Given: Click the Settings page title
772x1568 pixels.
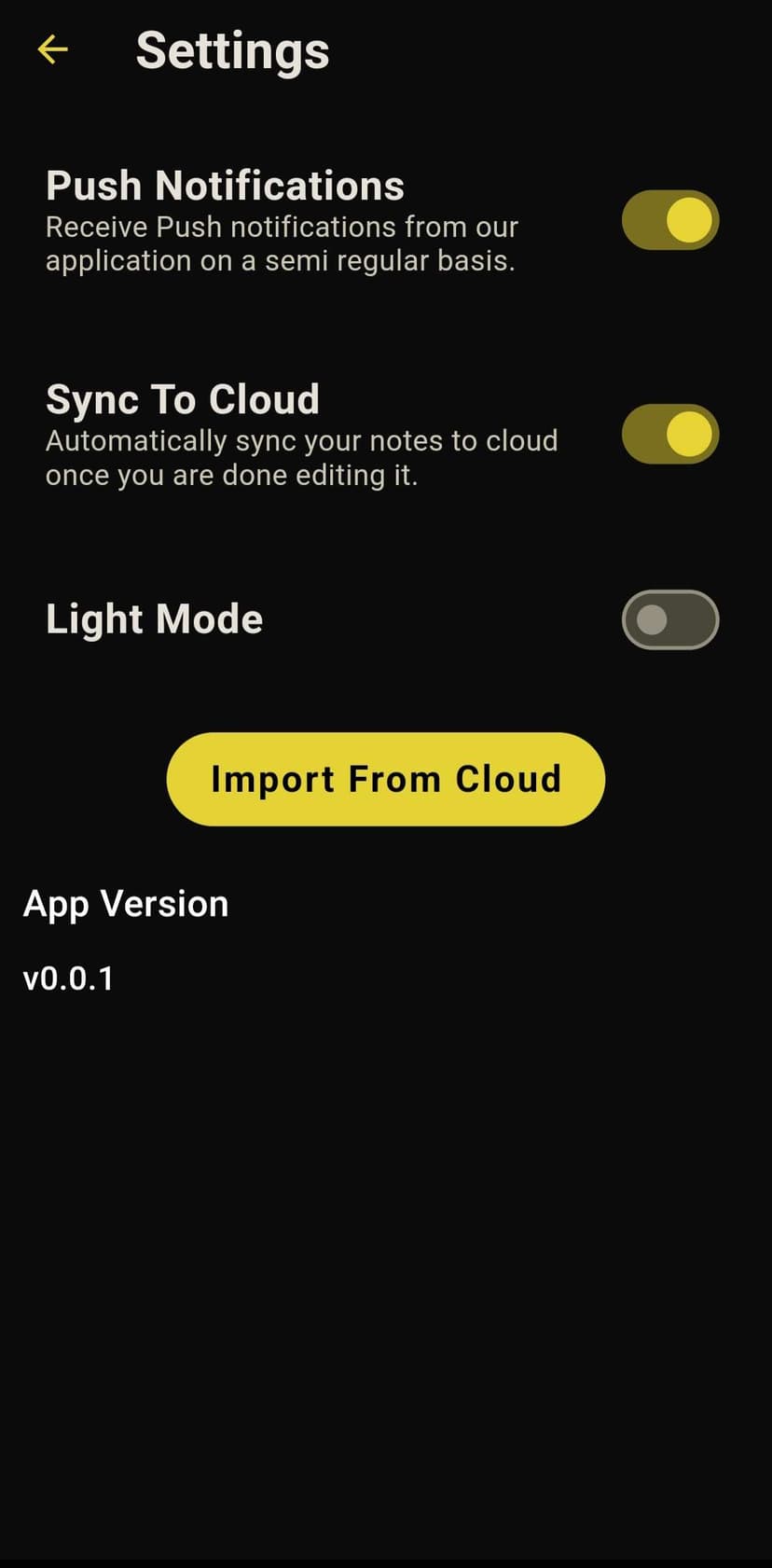Looking at the screenshot, I should pos(232,49).
